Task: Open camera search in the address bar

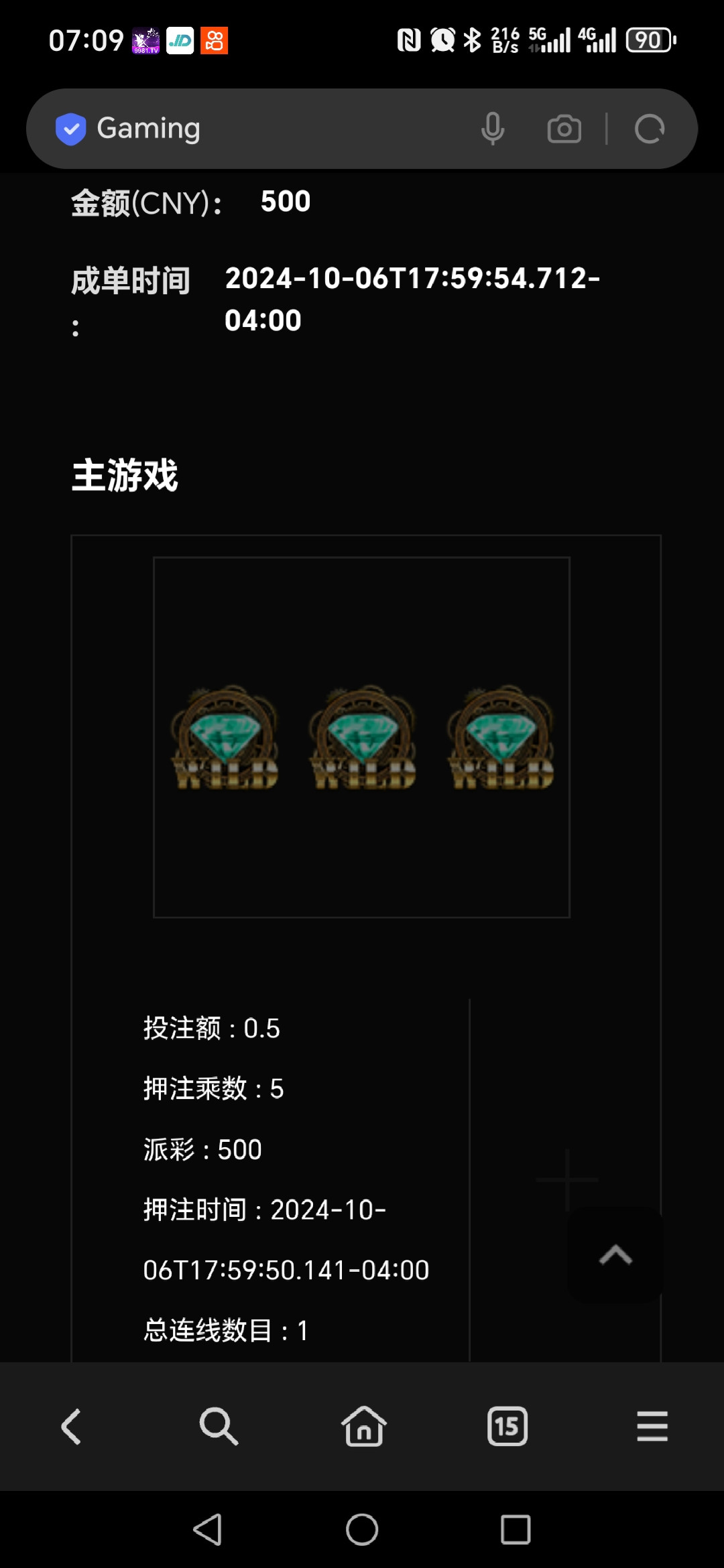Action: tap(564, 128)
